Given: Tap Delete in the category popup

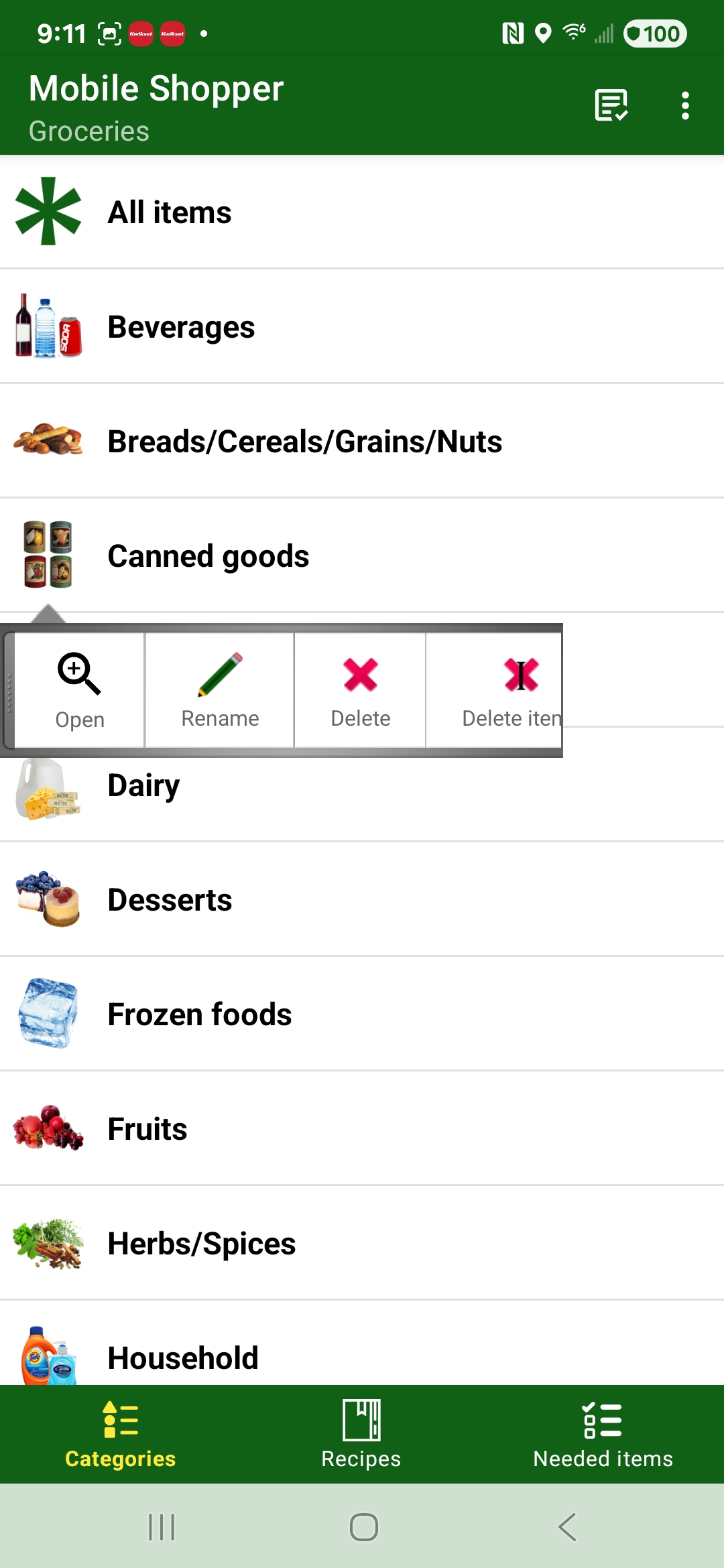Looking at the screenshot, I should click(361, 690).
